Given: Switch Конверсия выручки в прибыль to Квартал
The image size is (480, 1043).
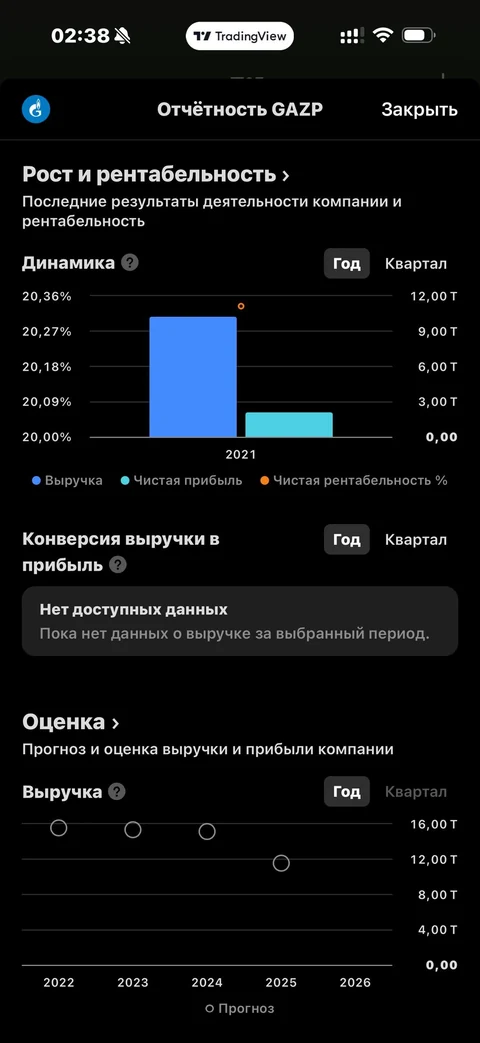Looking at the screenshot, I should 416,539.
